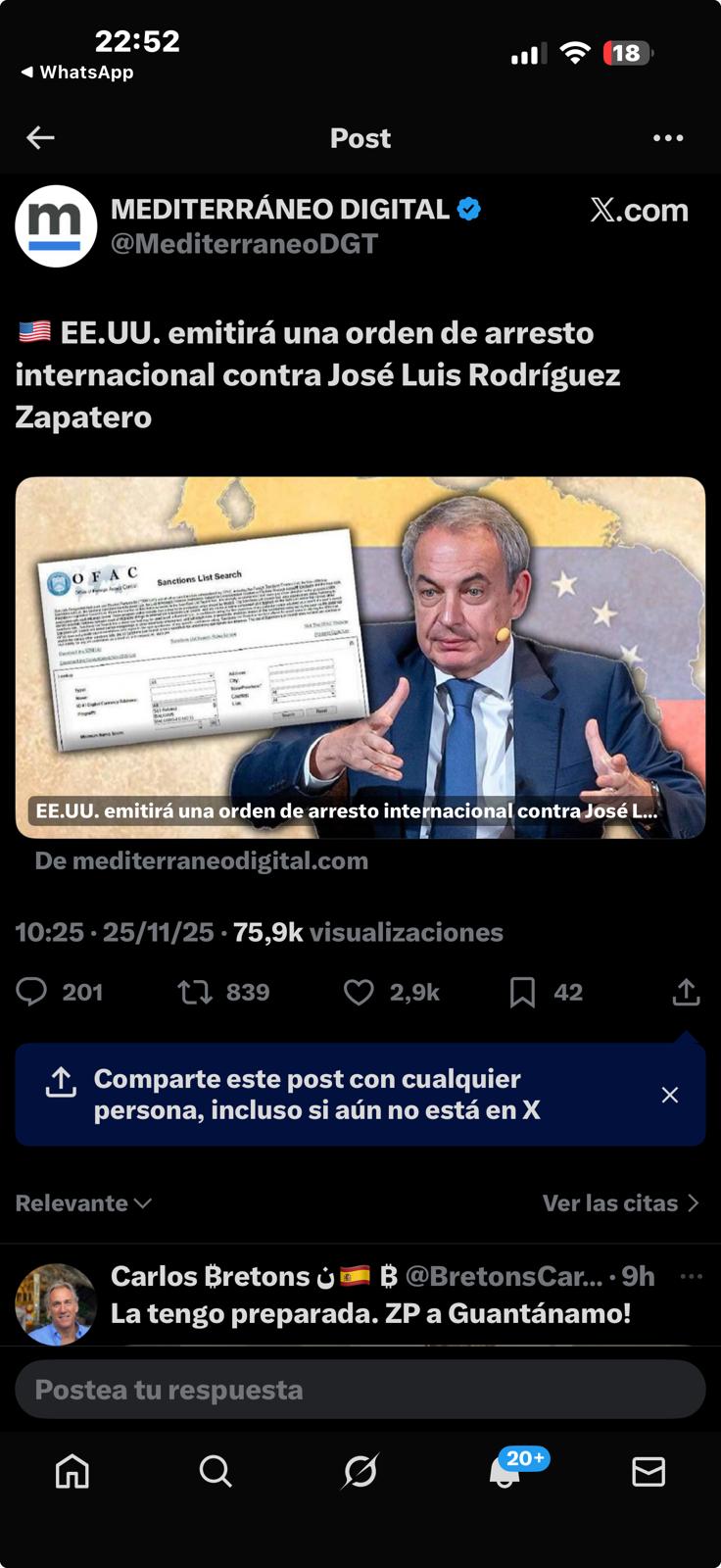721x1568 pixels.
Task: Expand the Relevante sort dropdown
Action: pyautogui.click(x=83, y=1202)
